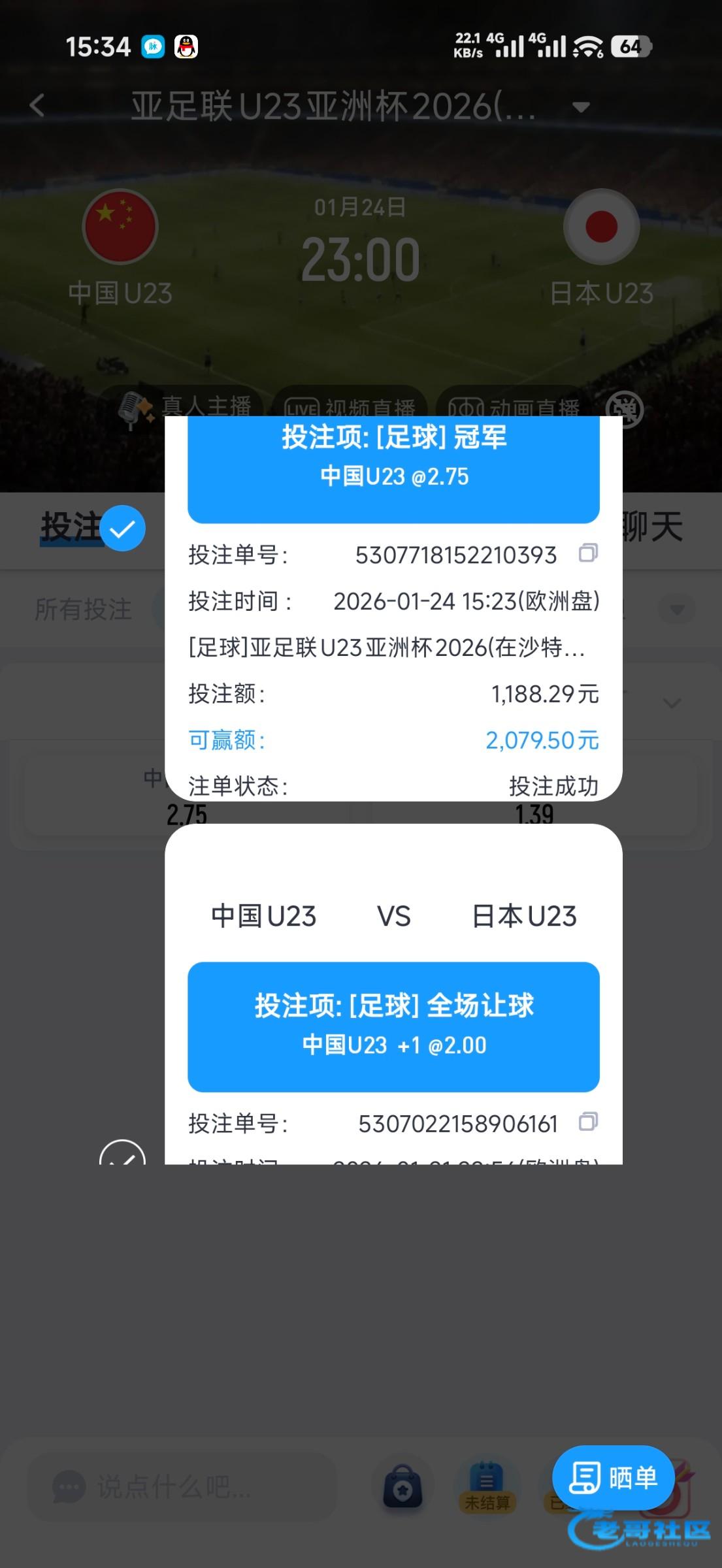Copy order number 5307022158906161
This screenshot has width=722, height=1568.
coord(588,1122)
